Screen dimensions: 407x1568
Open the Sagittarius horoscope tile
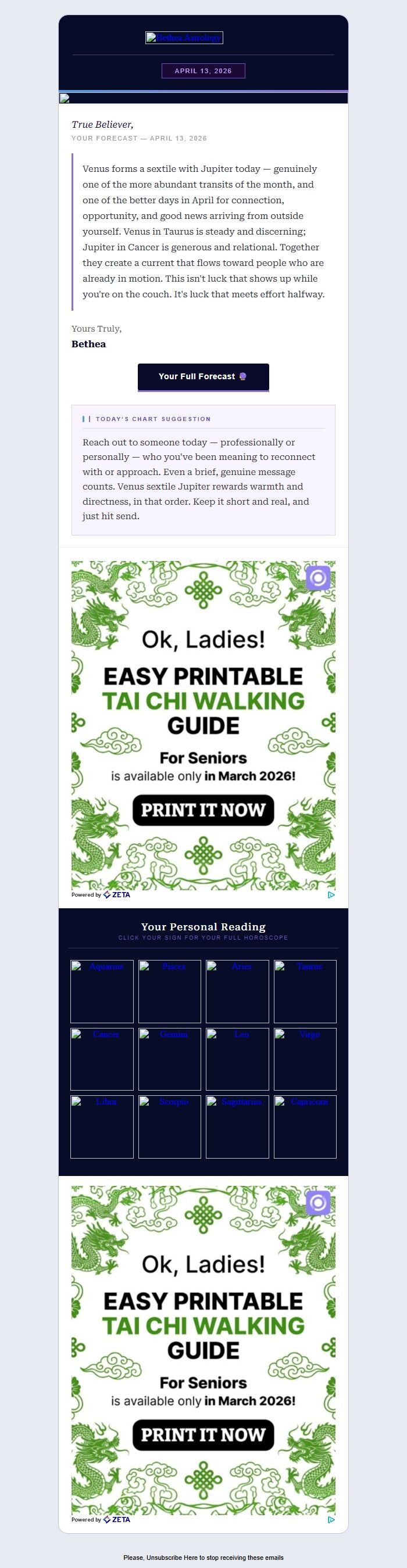237,1126
